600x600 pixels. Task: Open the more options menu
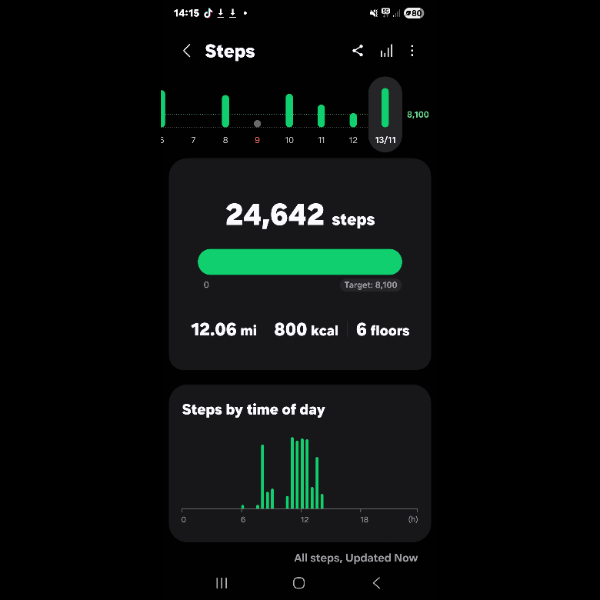412,51
